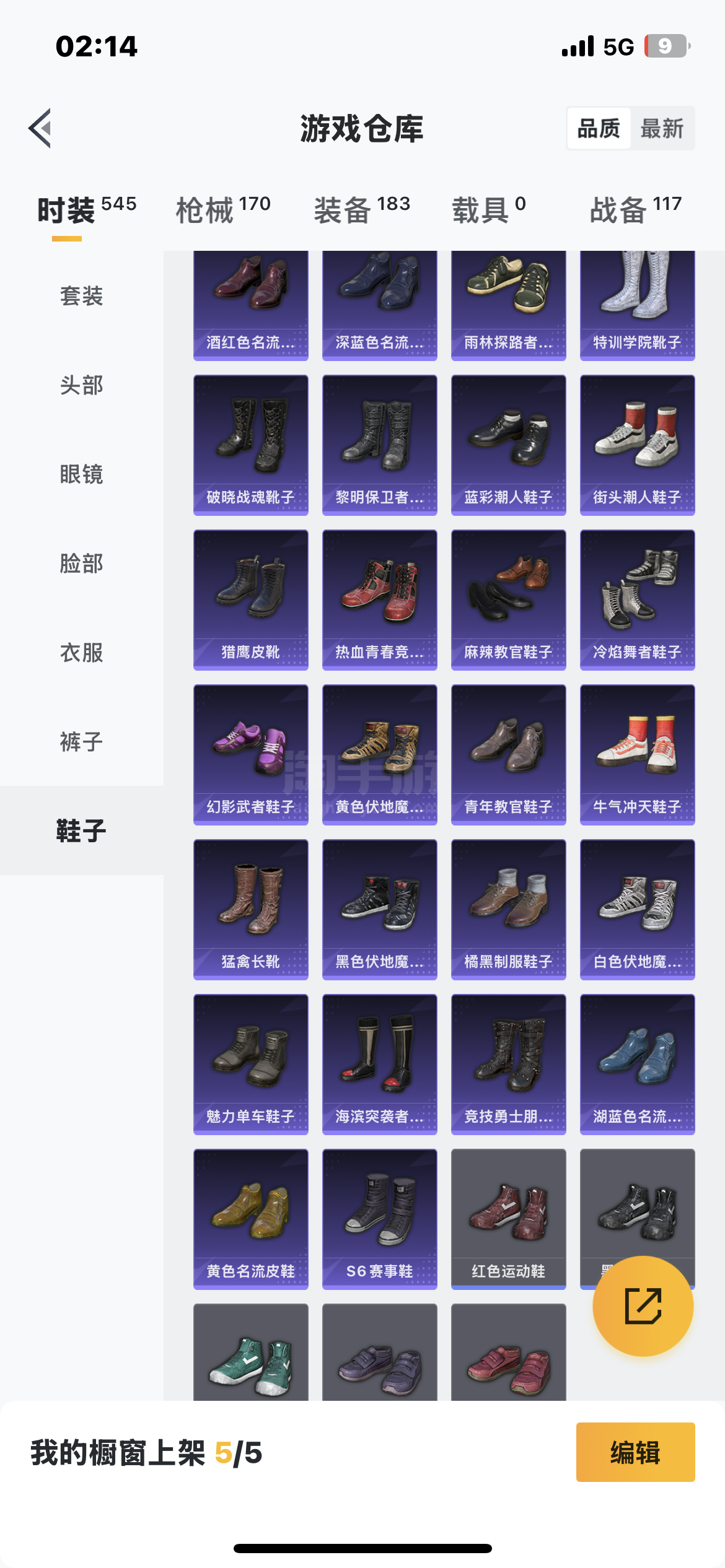Select the 头部 category
Viewport: 725px width, 1568px height.
click(x=81, y=385)
